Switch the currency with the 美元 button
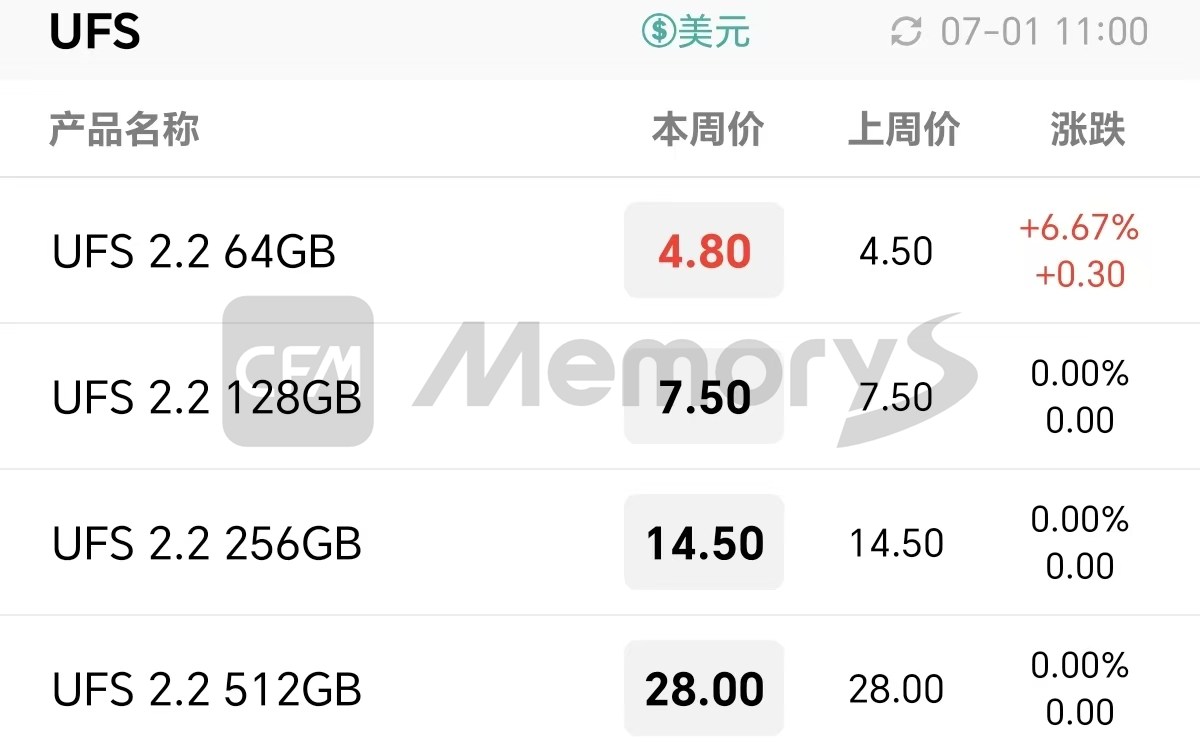The height and width of the screenshot is (742, 1200). click(x=696, y=32)
